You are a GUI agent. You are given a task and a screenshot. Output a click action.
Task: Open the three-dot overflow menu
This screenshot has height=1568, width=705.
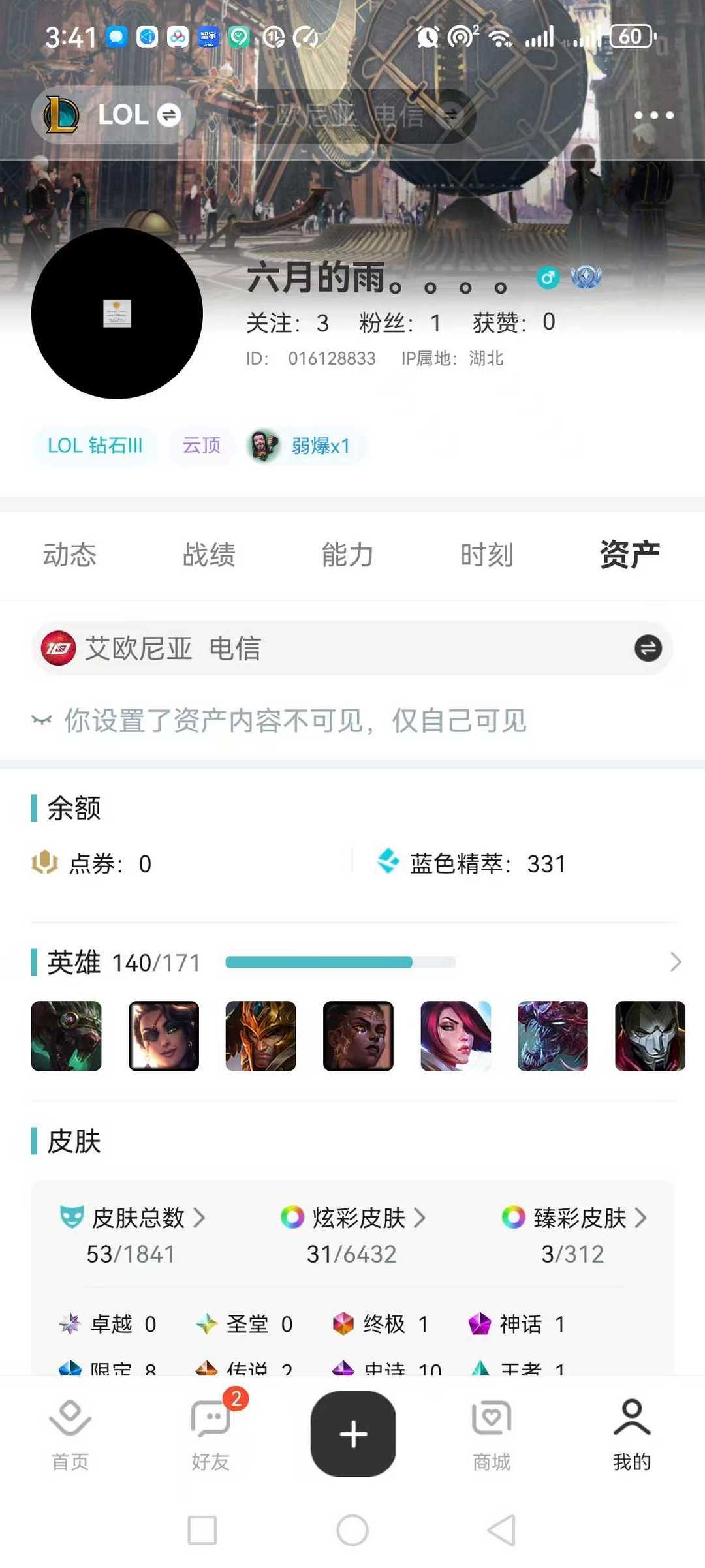(x=653, y=115)
